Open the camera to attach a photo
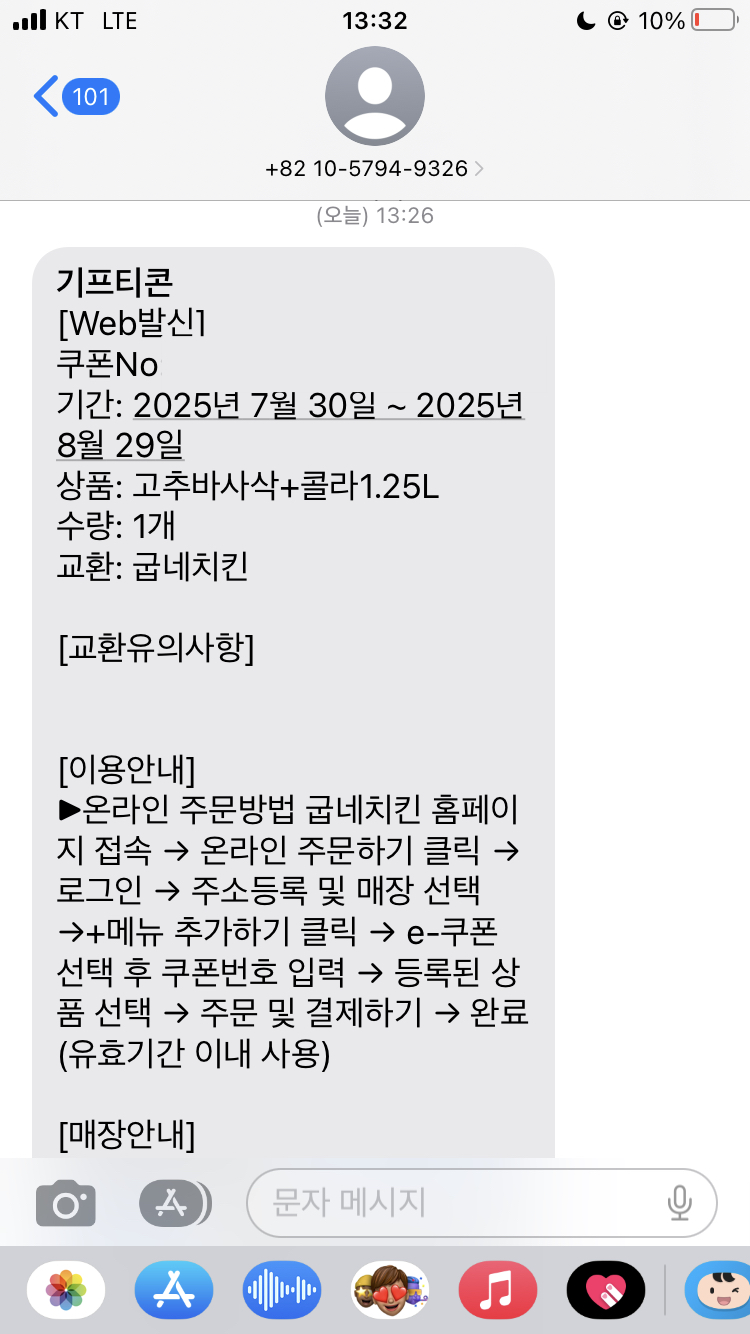This screenshot has width=750, height=1334. tap(66, 1204)
